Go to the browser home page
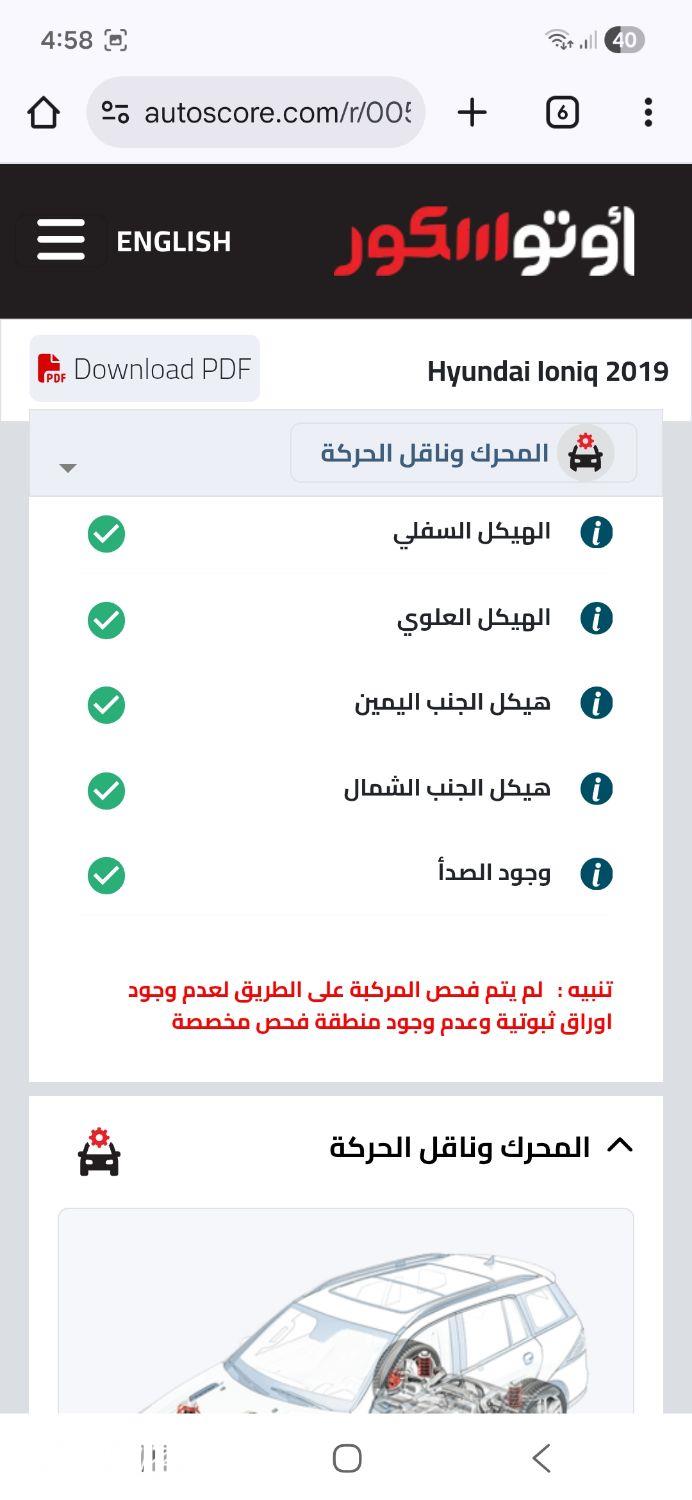 [x=43, y=113]
